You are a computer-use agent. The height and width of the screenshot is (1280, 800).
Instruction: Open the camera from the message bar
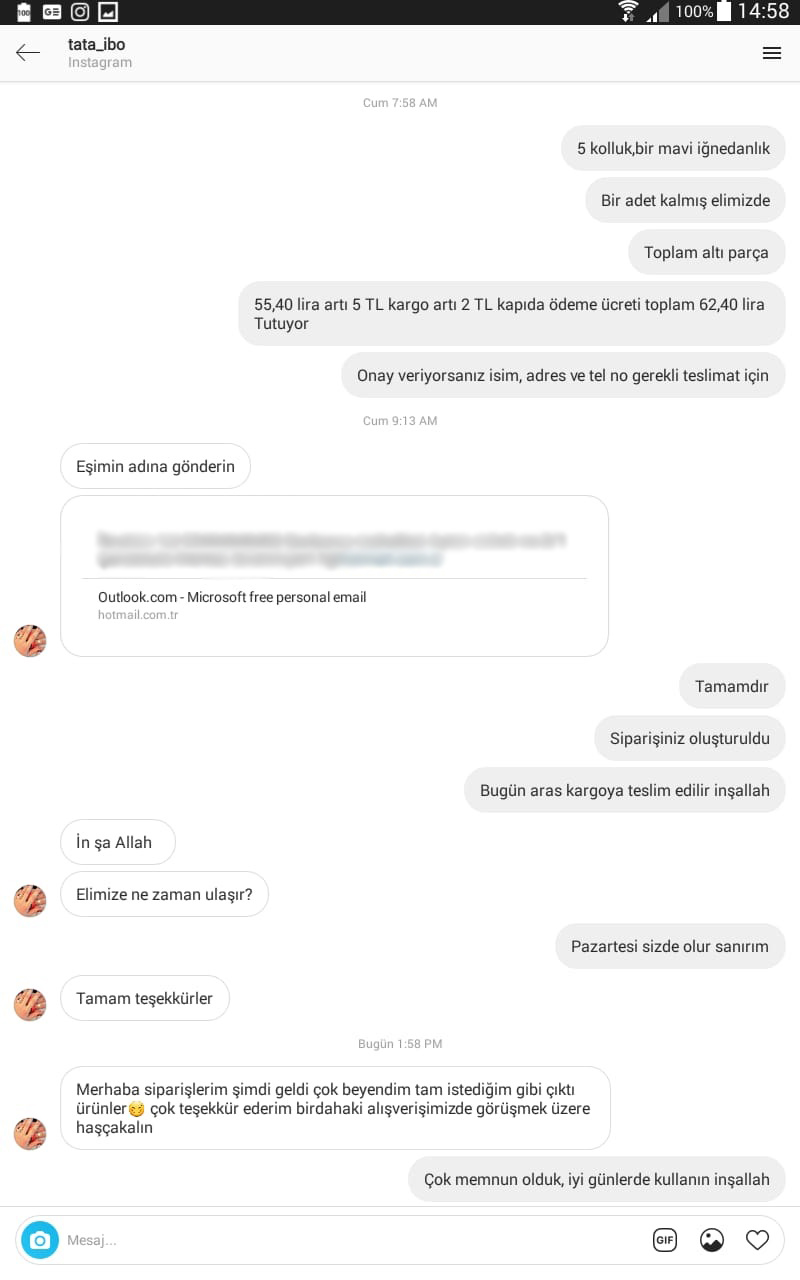pyautogui.click(x=40, y=1240)
